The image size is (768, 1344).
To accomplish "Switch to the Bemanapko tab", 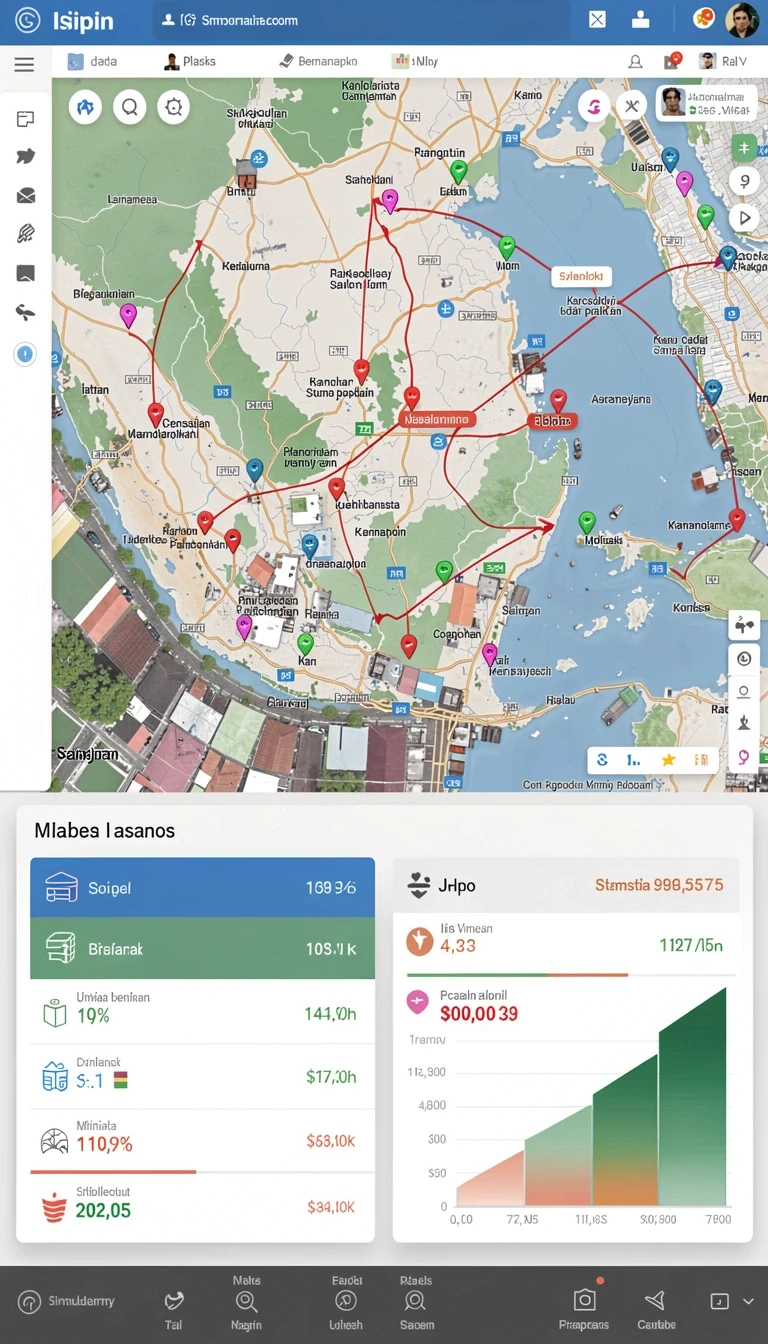I will [x=318, y=61].
